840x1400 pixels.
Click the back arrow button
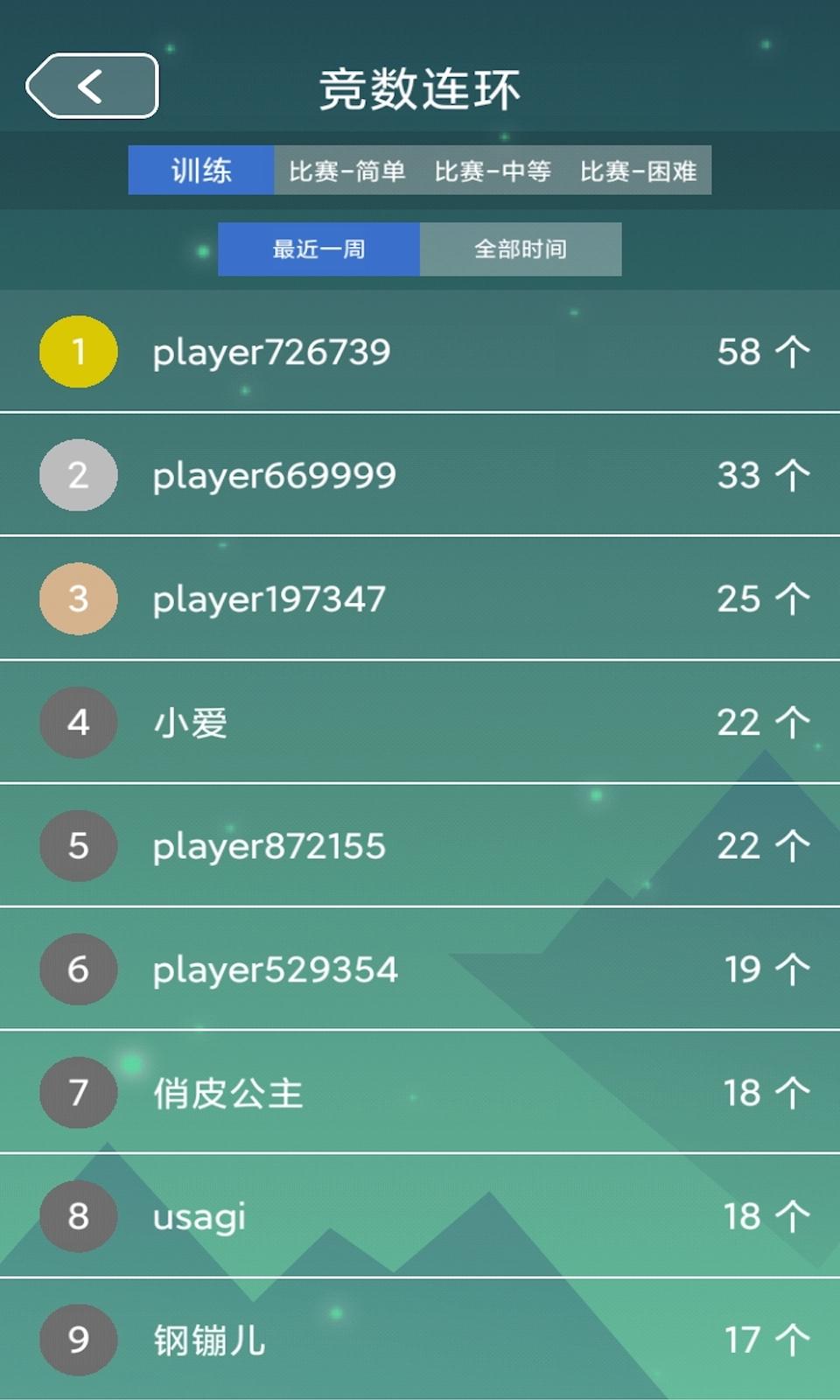(92, 85)
